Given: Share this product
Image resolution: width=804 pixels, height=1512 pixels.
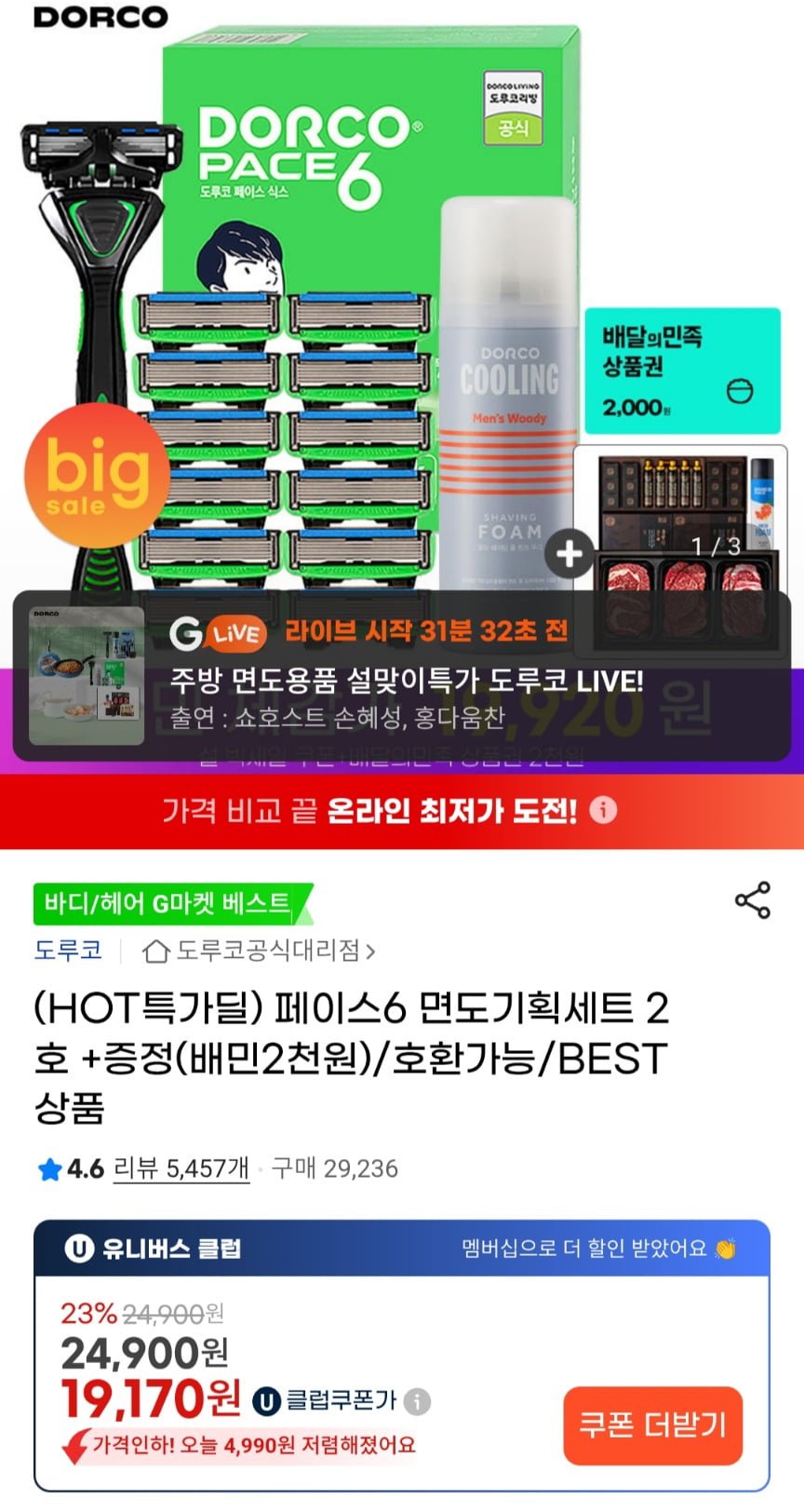Looking at the screenshot, I should pyautogui.click(x=752, y=900).
